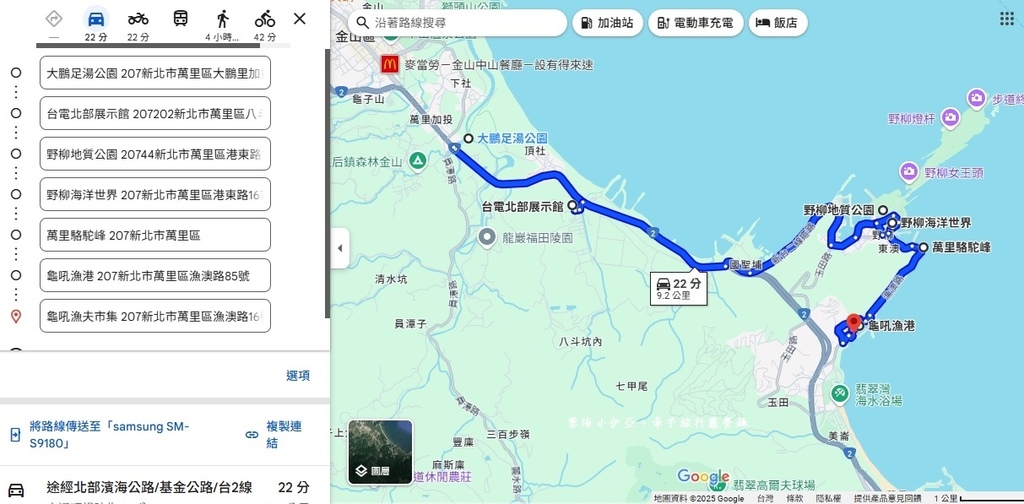
Task: Switch to the driving travel mode
Action: [x=96, y=23]
